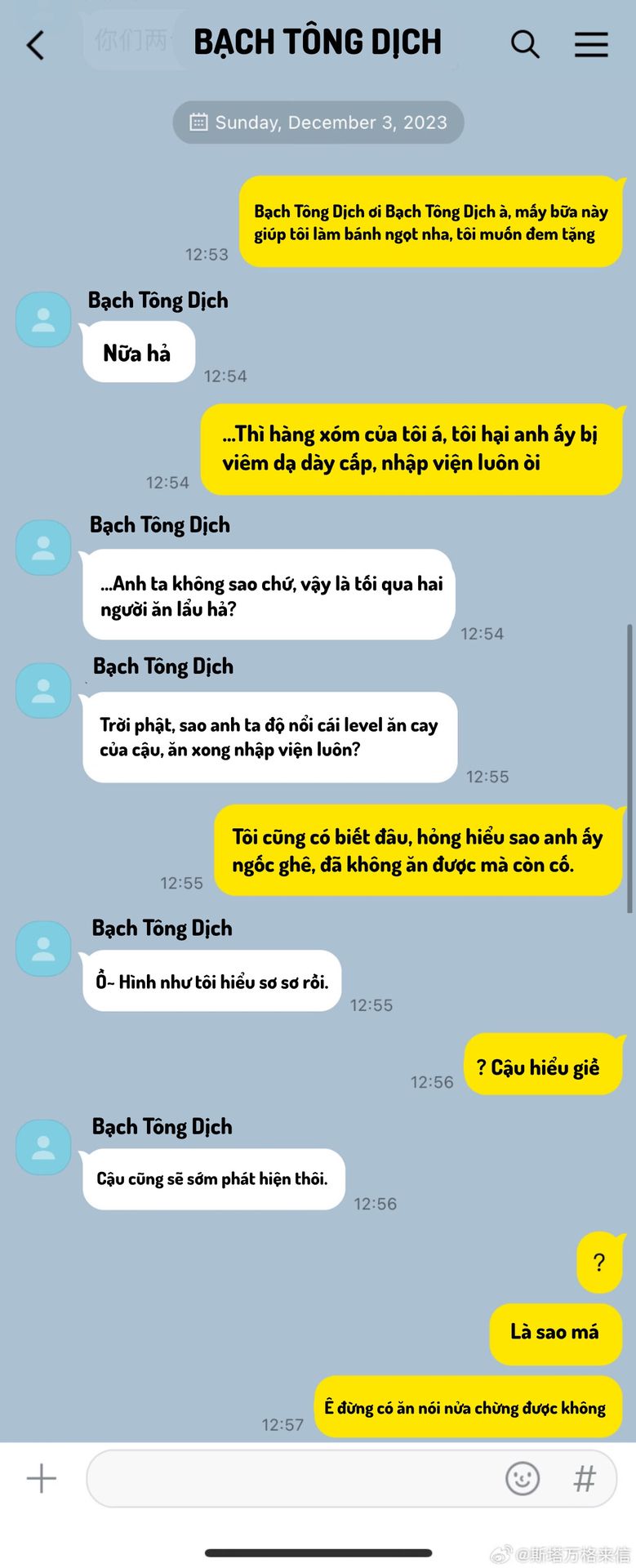
Task: View profile avatar beside "Nữa hả" message
Action: coord(43,319)
